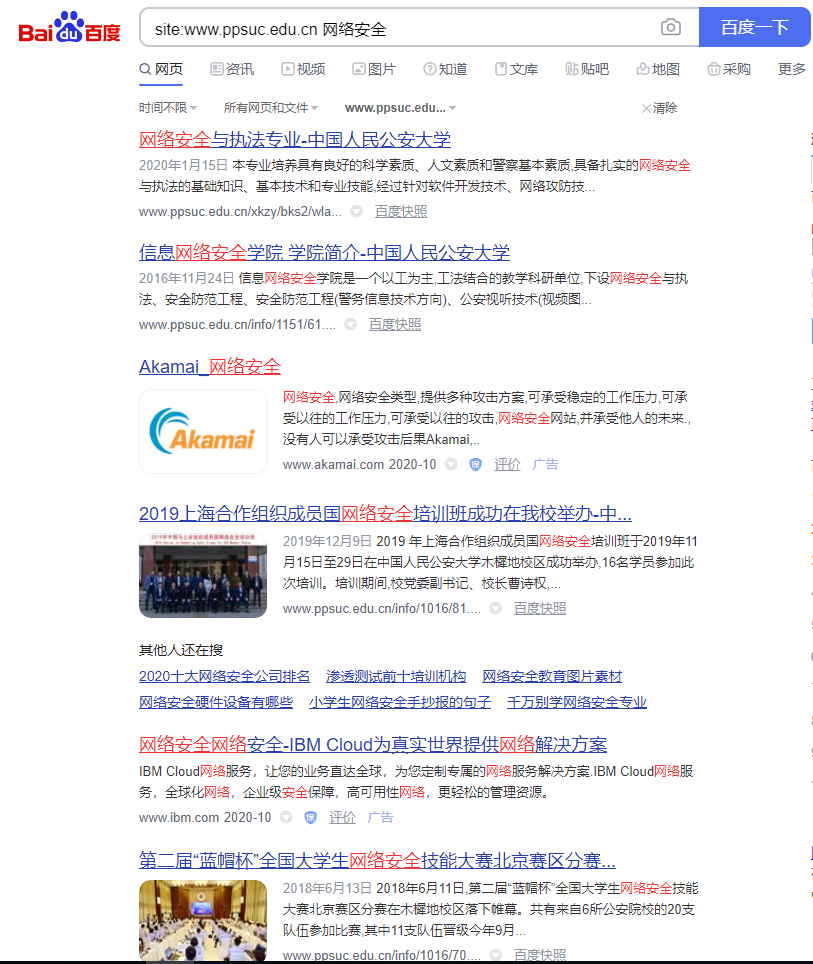The image size is (813, 964).
Task: Search related query 渗透测试前十培训机构
Action: point(396,677)
